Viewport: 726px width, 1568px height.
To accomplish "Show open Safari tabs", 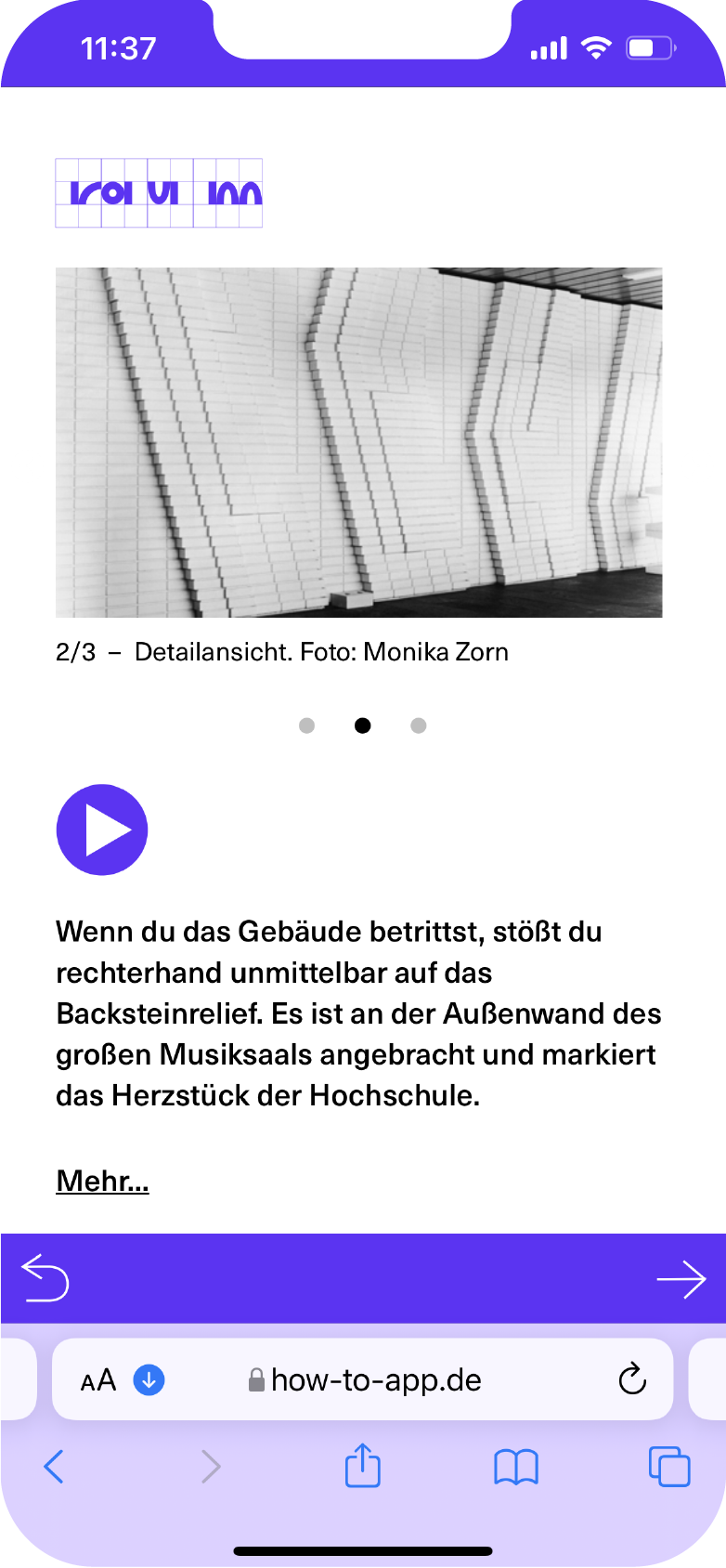I will [x=669, y=1467].
